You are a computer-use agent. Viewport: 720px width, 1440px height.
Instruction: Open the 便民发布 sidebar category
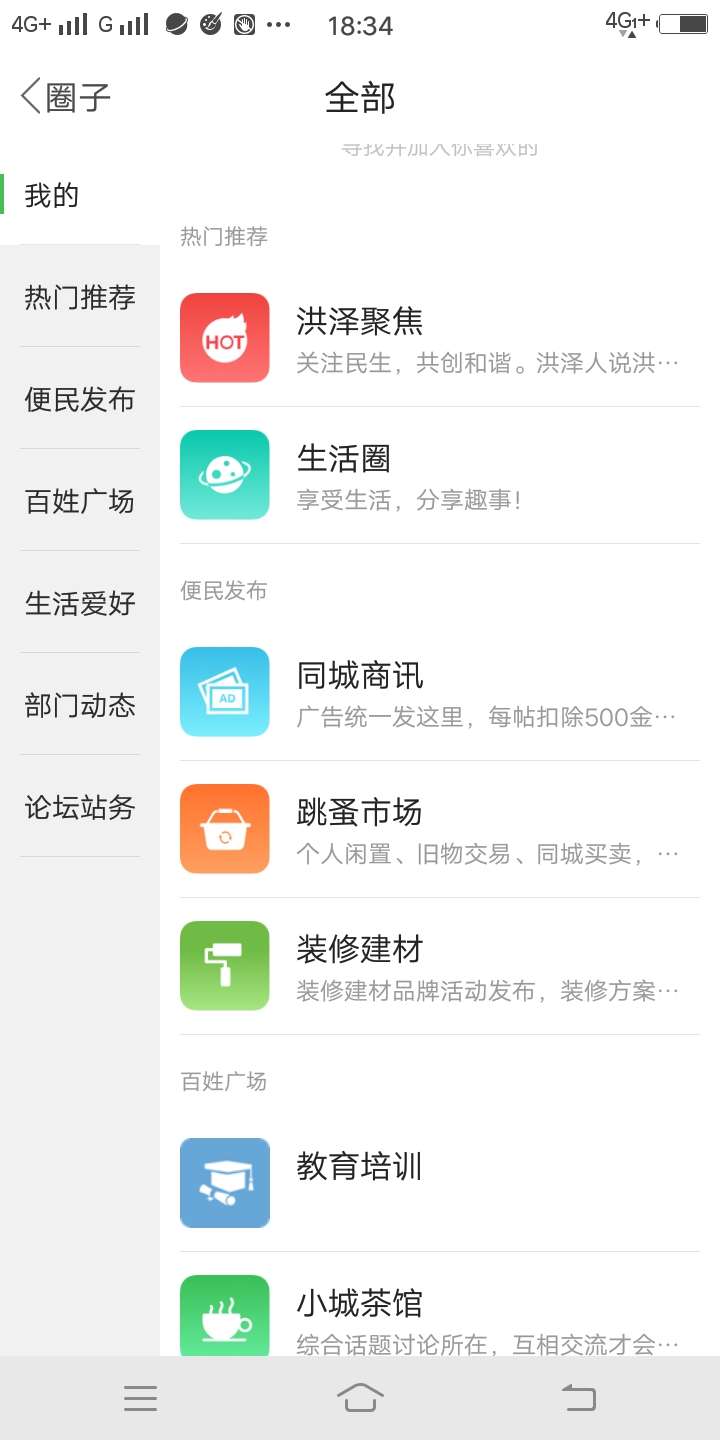[80, 399]
